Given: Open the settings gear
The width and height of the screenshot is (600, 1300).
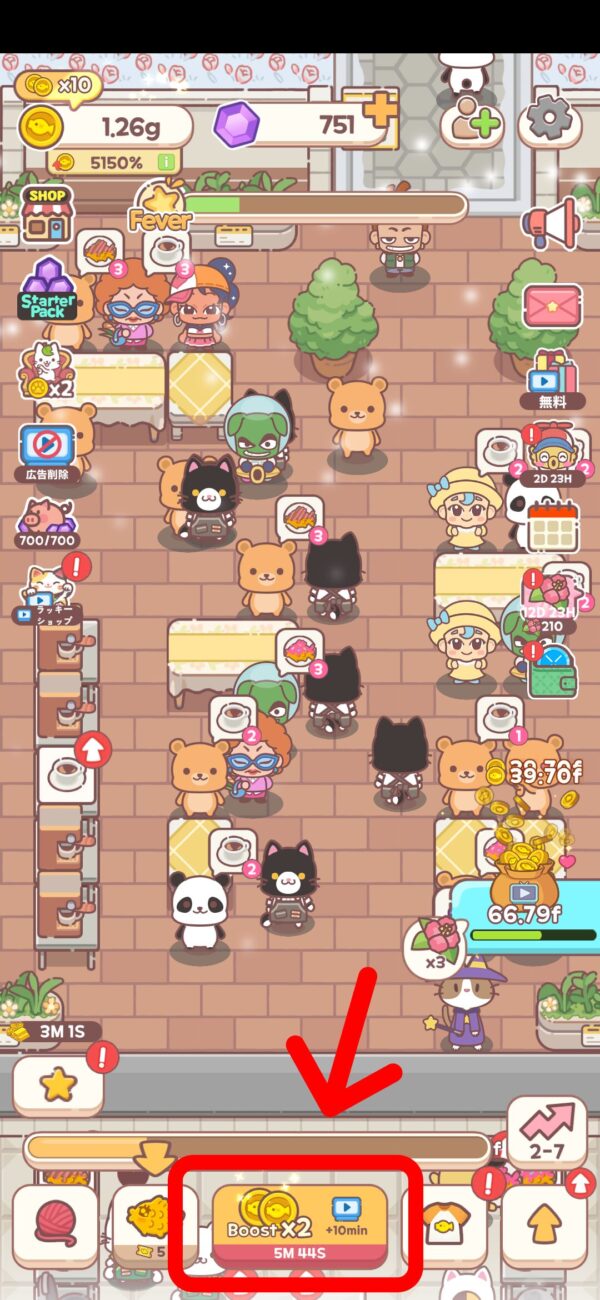Looking at the screenshot, I should click(x=548, y=121).
